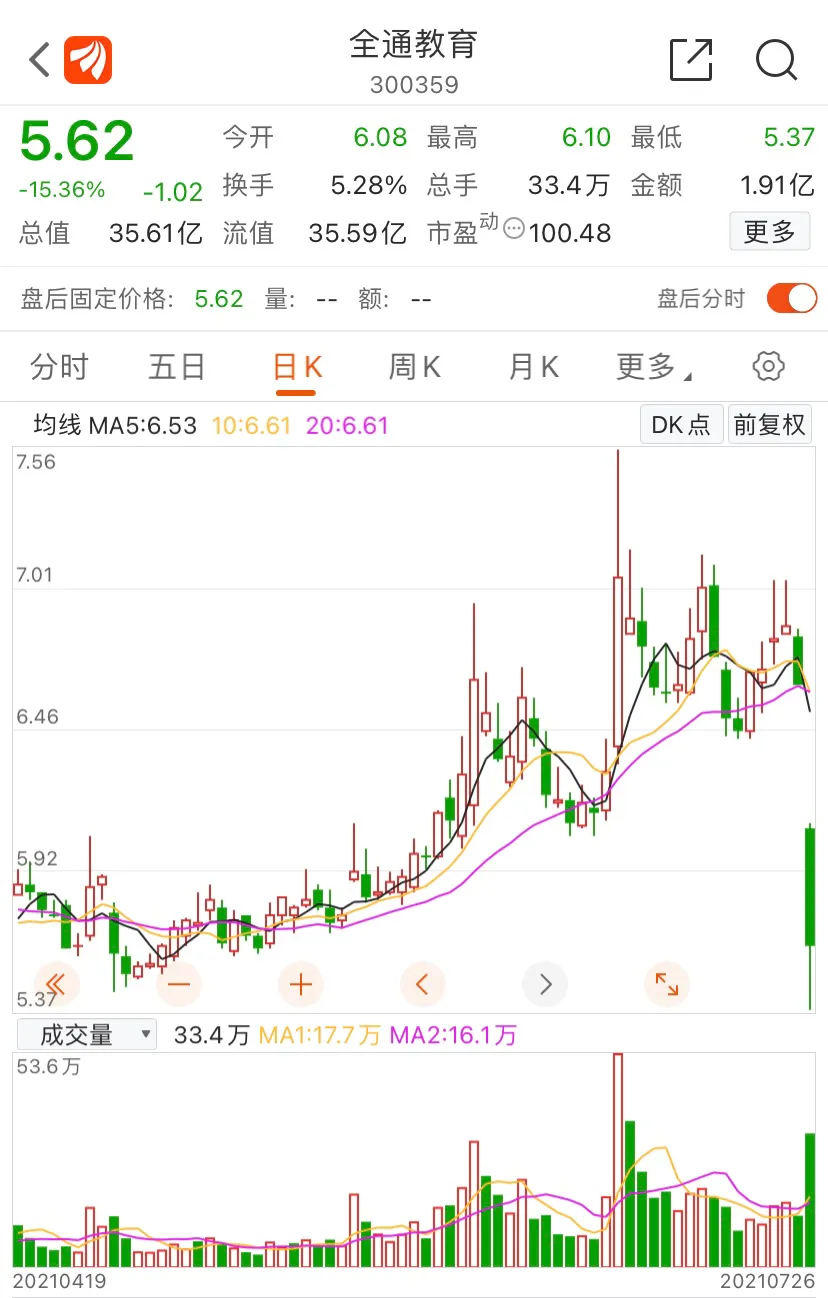Switch to the 分时 chart tab
Viewport: 828px width, 1298px height.
(59, 367)
